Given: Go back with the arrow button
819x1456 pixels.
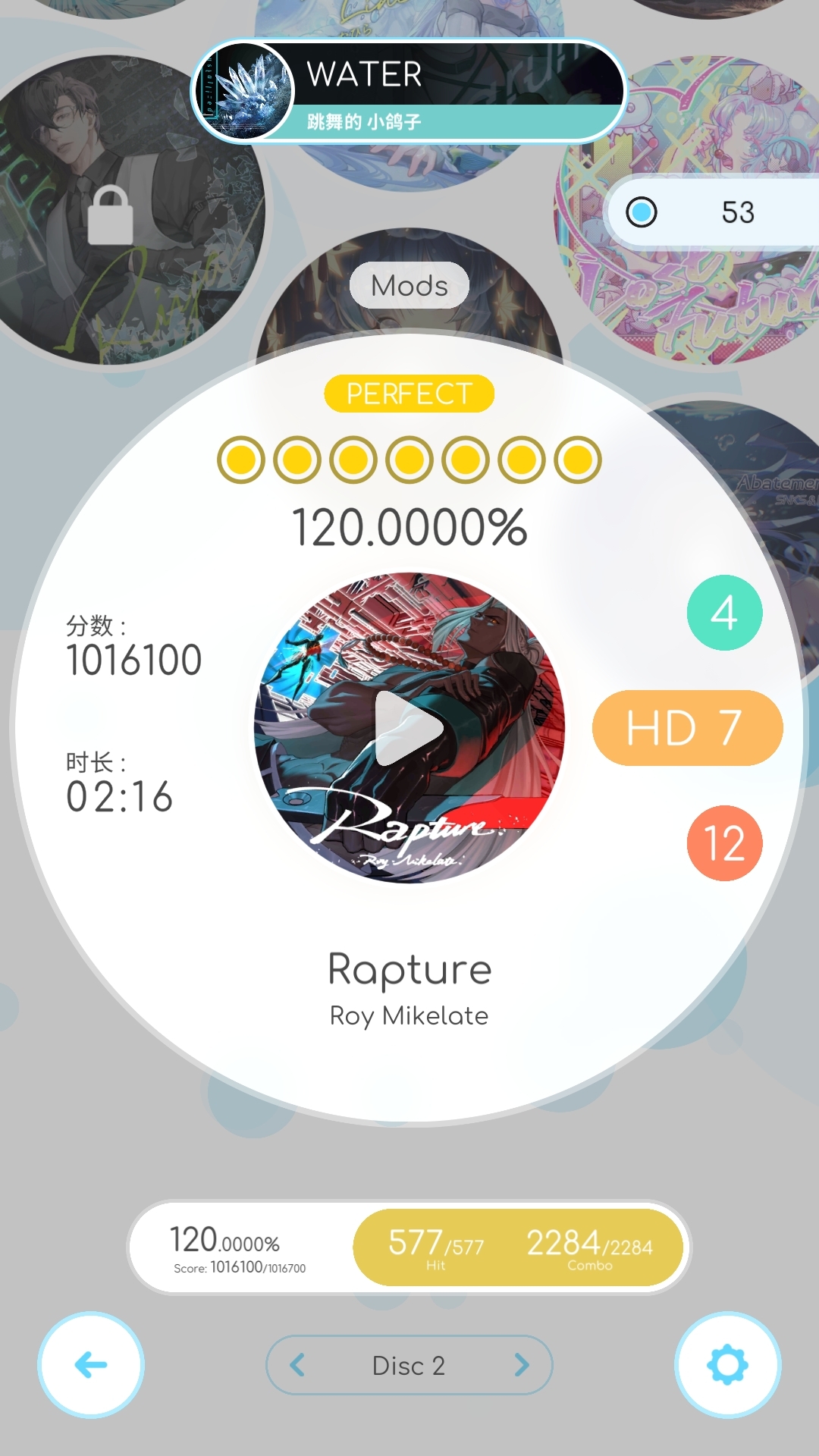Looking at the screenshot, I should [91, 1365].
